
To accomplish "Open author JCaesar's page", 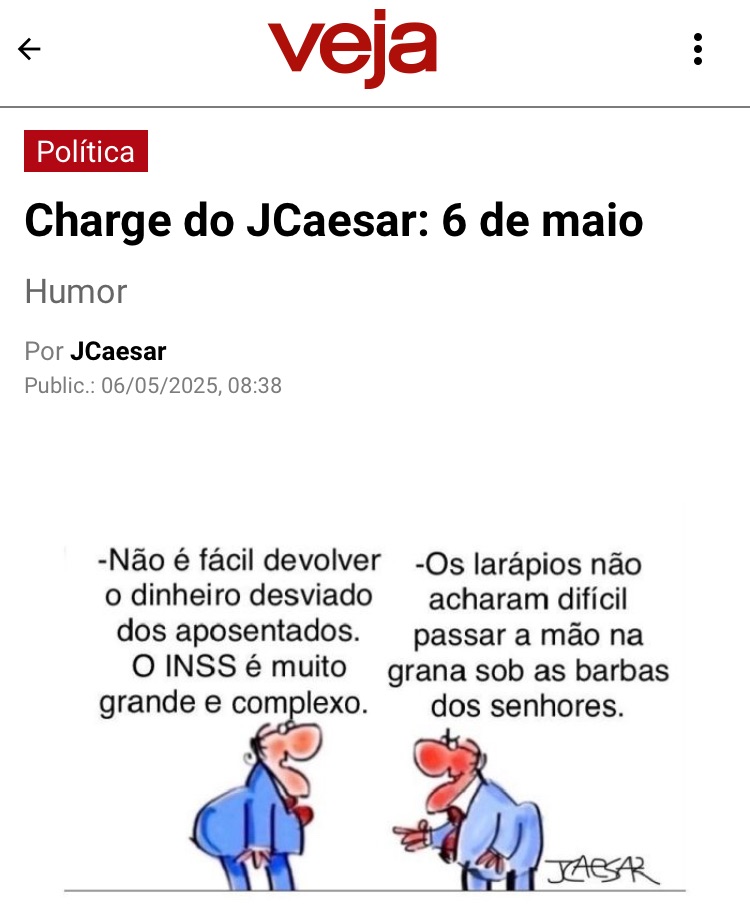I will 118,351.
